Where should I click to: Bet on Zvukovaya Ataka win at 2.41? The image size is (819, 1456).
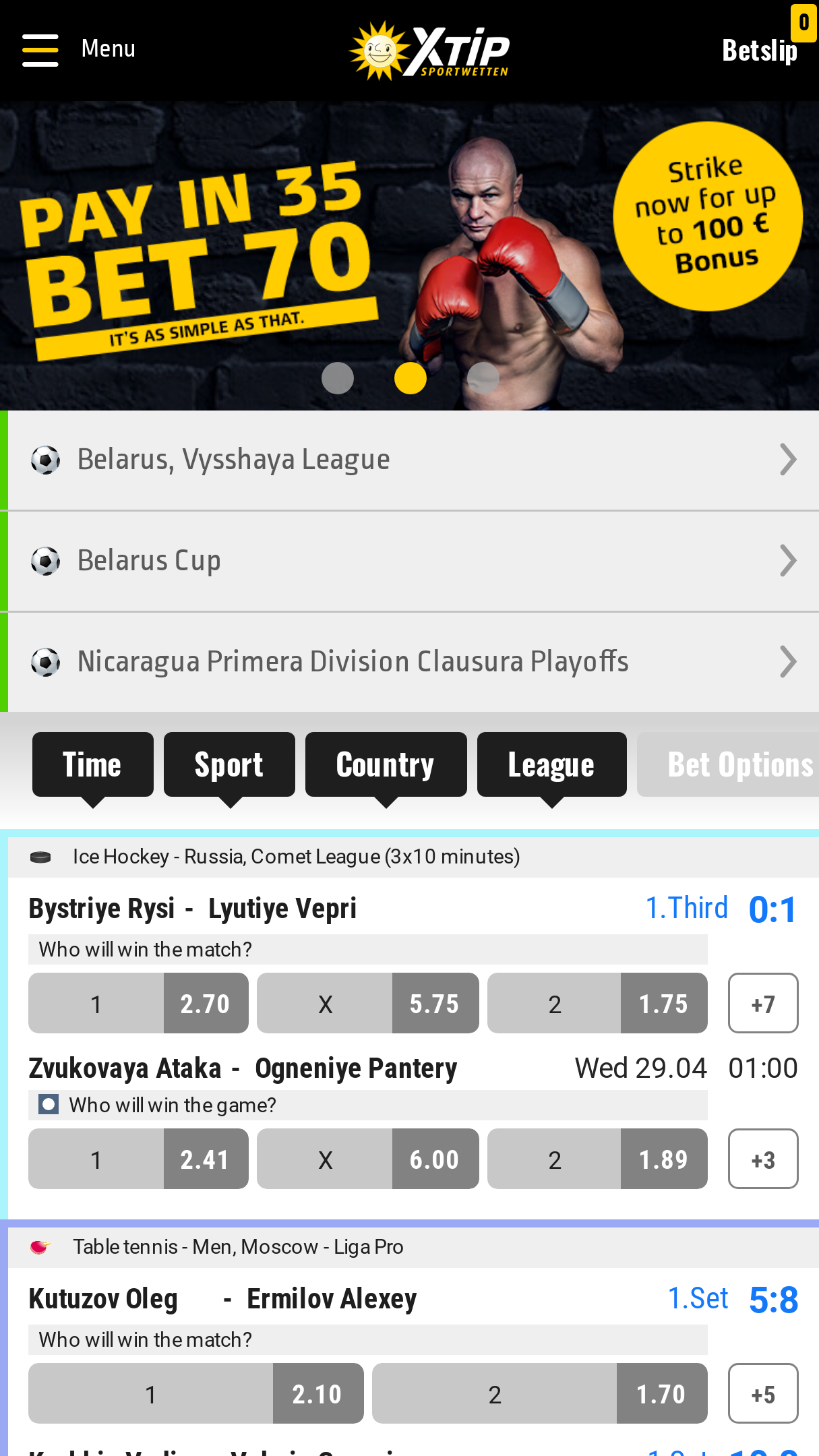(138, 1159)
